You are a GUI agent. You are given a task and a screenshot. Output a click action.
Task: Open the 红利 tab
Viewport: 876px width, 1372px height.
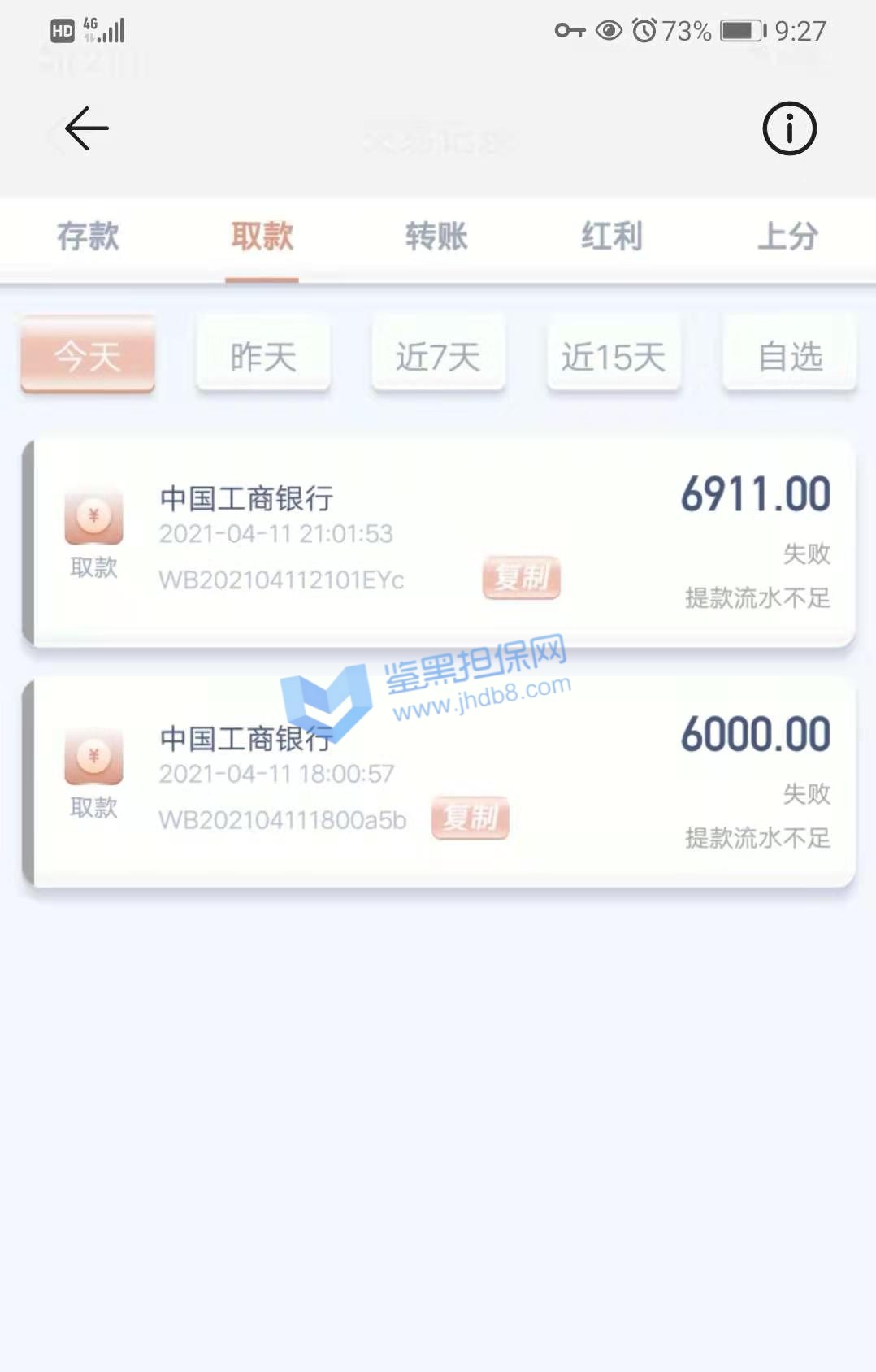click(x=611, y=237)
